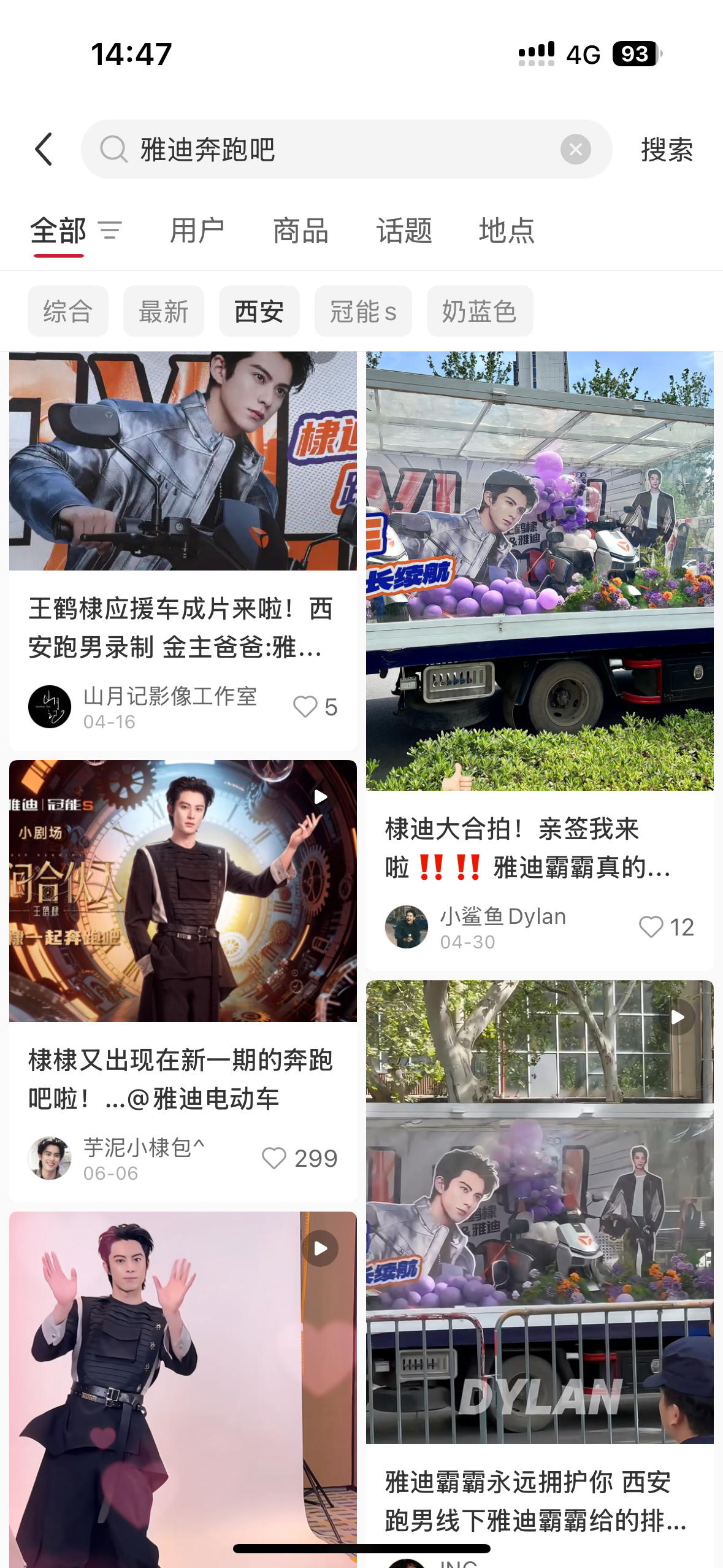Screen dimensions: 723x1568
Task: Select the 最新 filter chip
Action: (x=163, y=311)
